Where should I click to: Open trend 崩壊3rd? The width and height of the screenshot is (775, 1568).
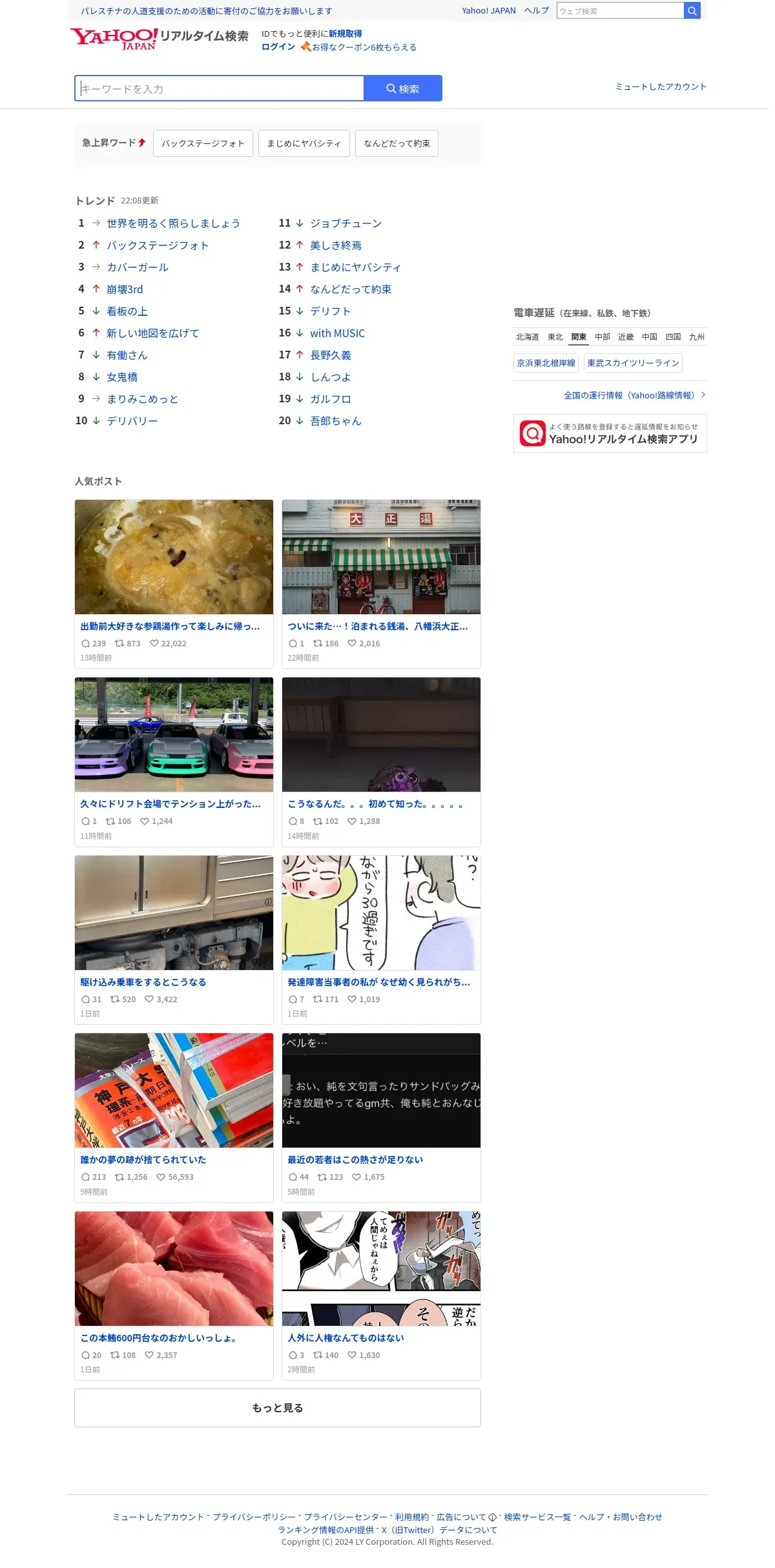(125, 289)
